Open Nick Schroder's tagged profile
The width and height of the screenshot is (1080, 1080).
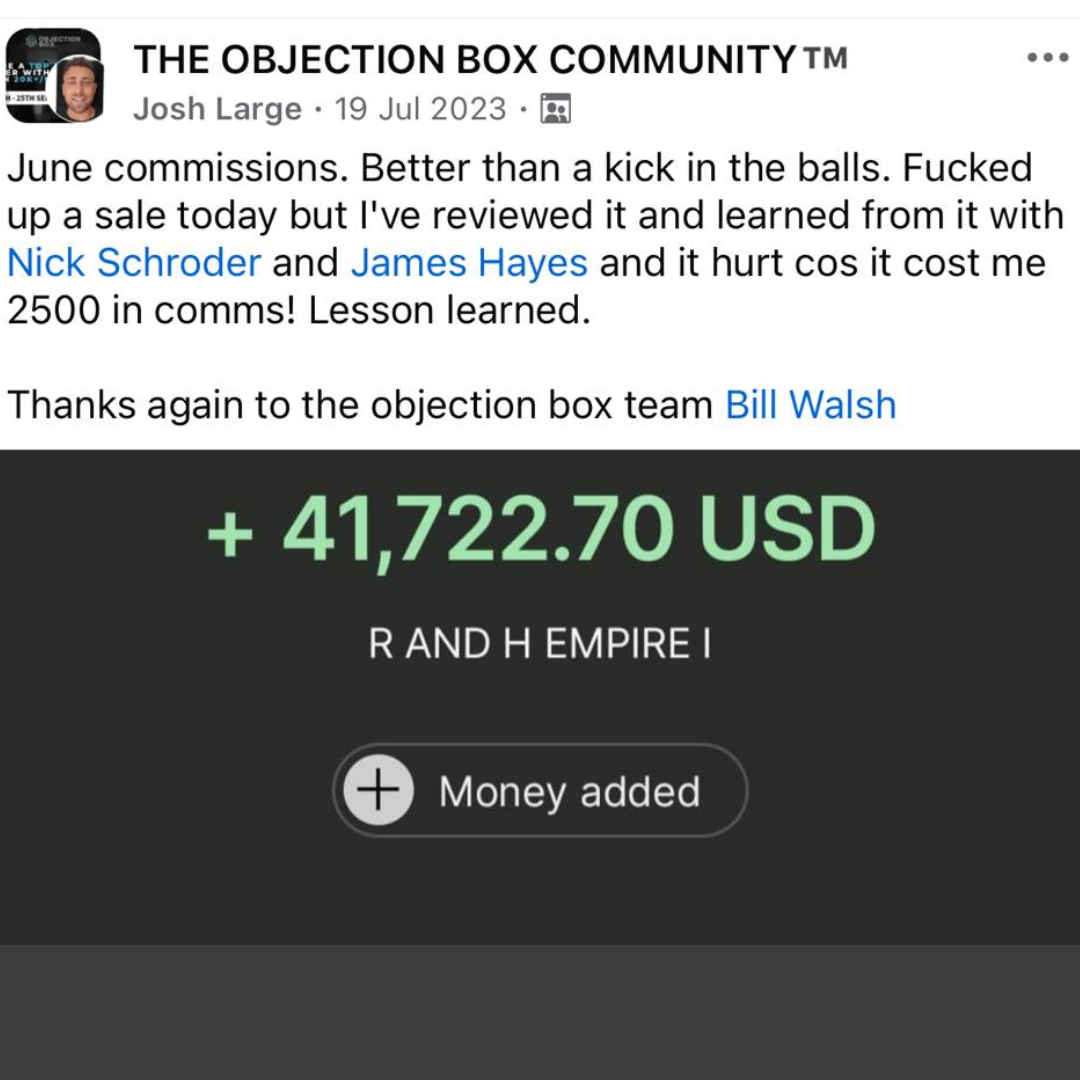pyautogui.click(x=134, y=263)
